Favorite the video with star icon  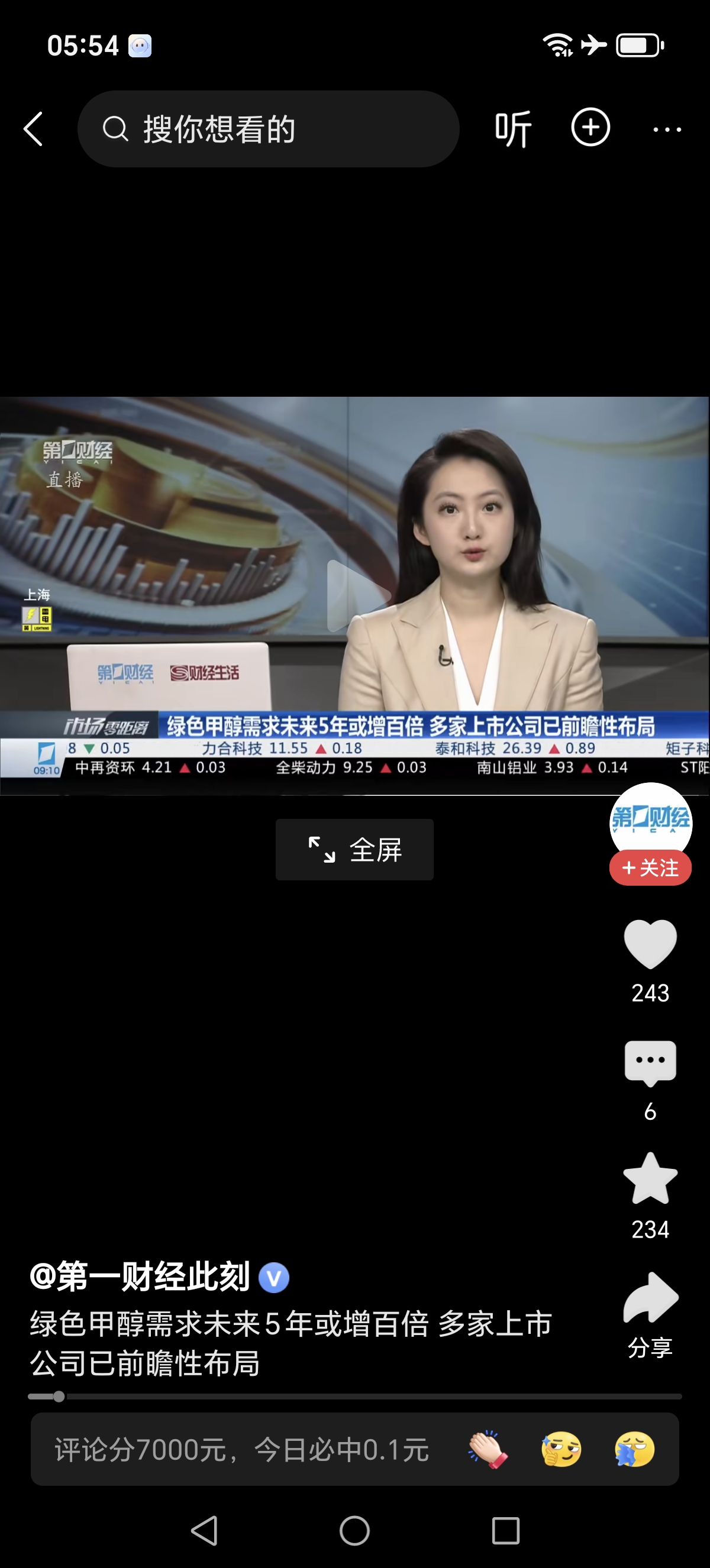pos(650,1179)
